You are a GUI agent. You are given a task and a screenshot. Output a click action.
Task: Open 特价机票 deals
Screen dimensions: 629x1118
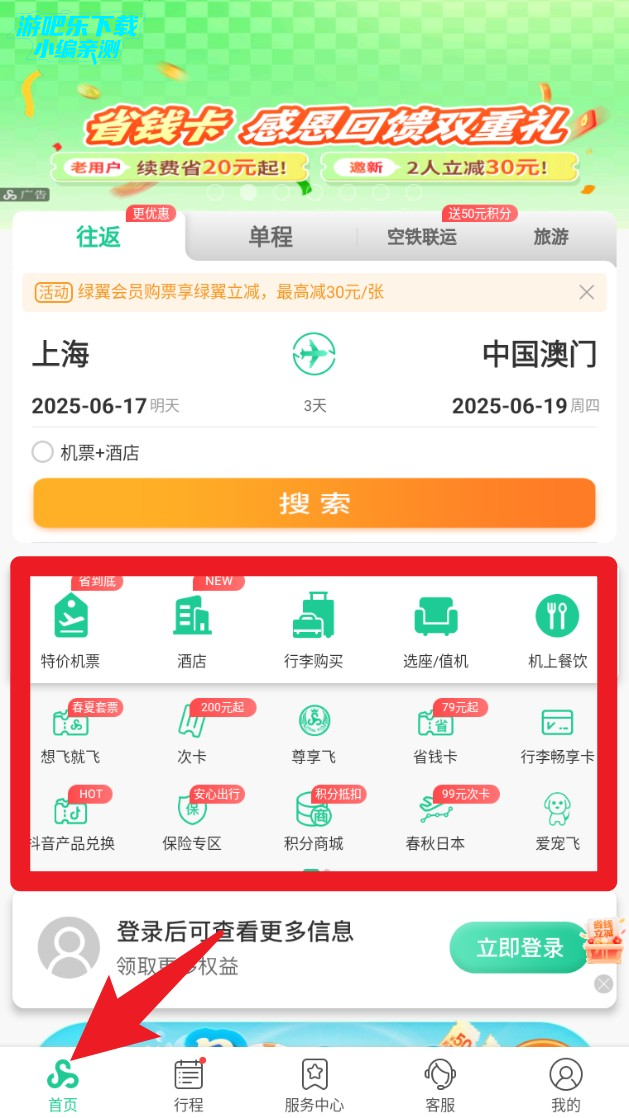coord(70,630)
